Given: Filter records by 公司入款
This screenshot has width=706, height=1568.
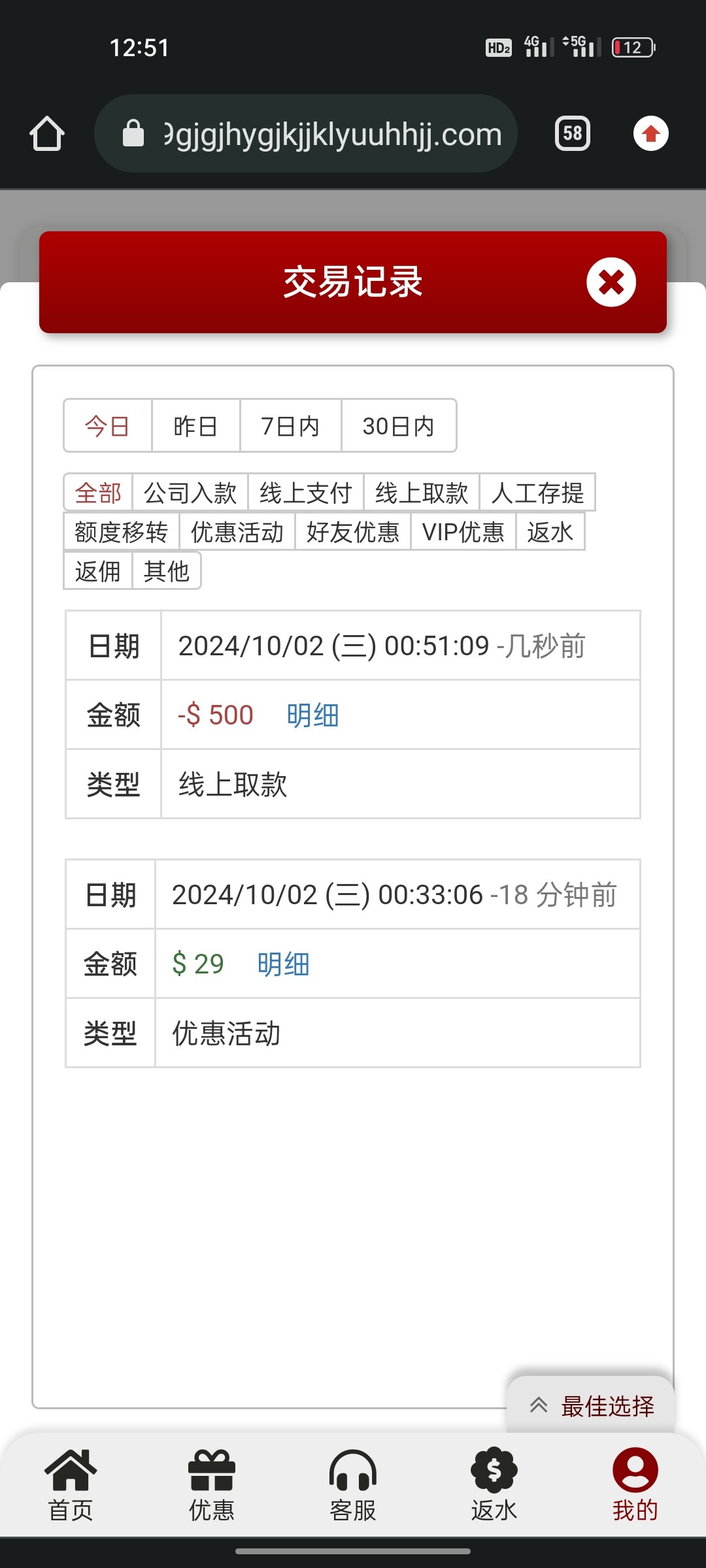Looking at the screenshot, I should pos(190,493).
